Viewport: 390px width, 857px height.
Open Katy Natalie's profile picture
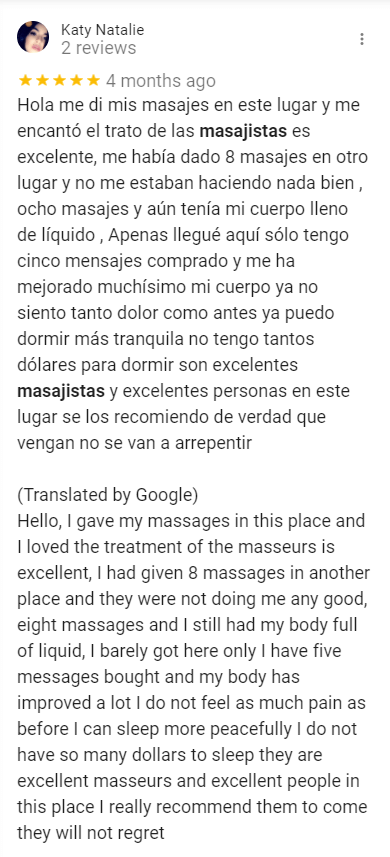[x=33, y=37]
